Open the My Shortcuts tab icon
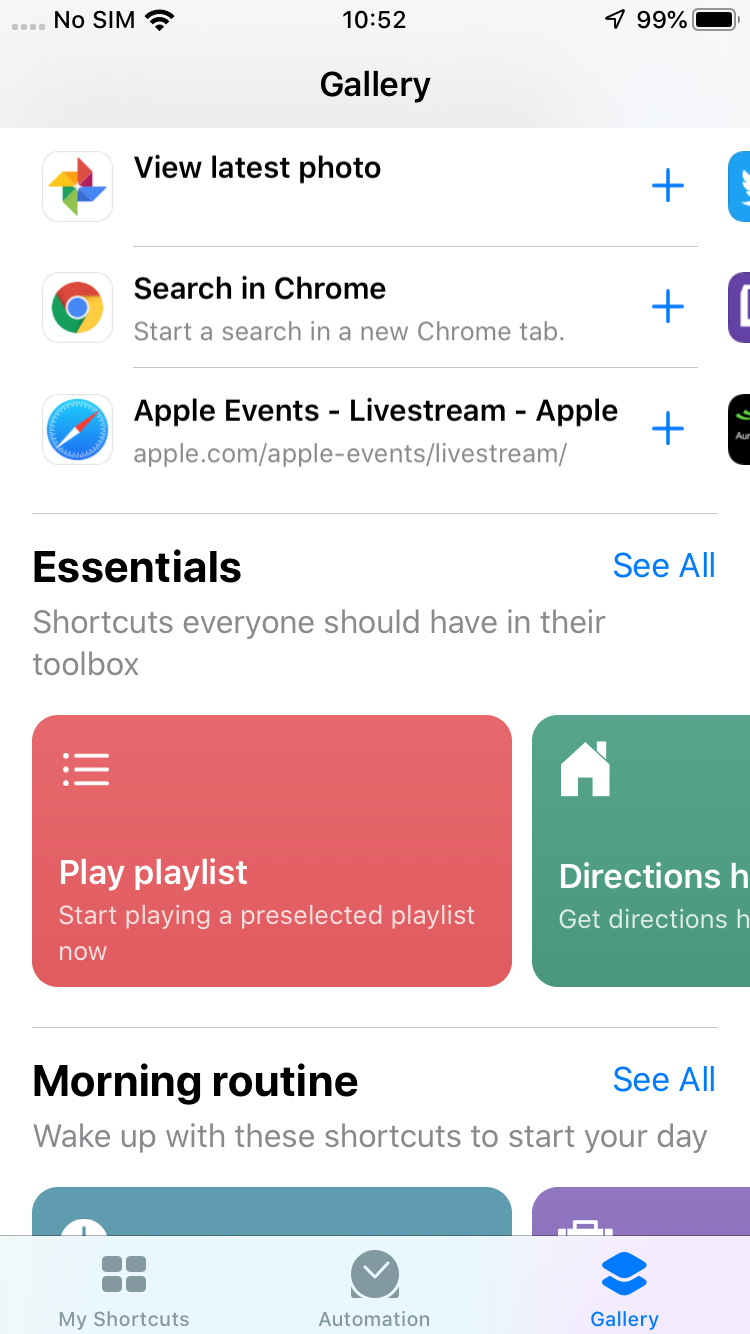Screen dimensions: 750x1334 click(123, 1273)
